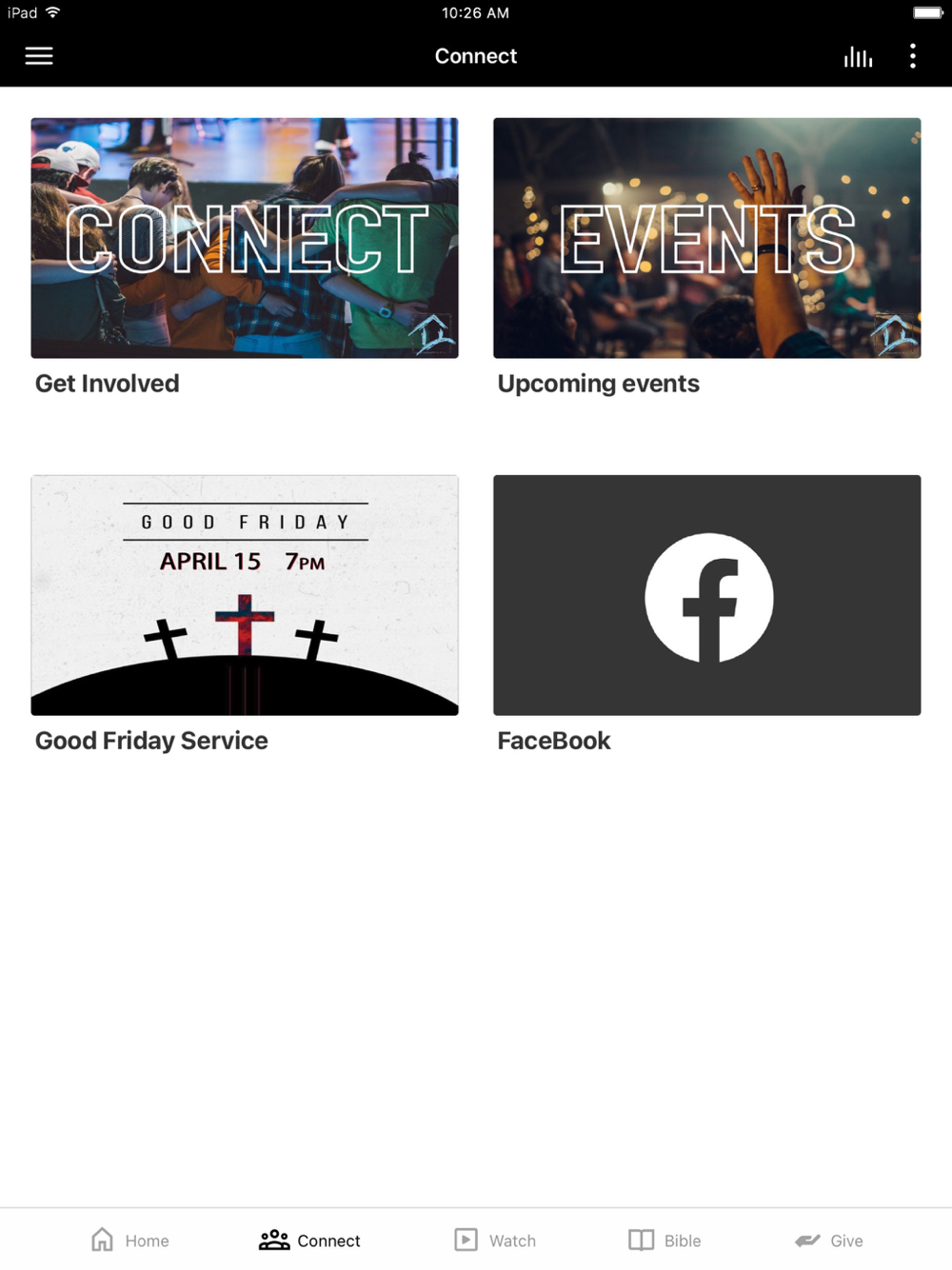Open the audio bars icon in header
The image size is (952, 1270).
858,57
